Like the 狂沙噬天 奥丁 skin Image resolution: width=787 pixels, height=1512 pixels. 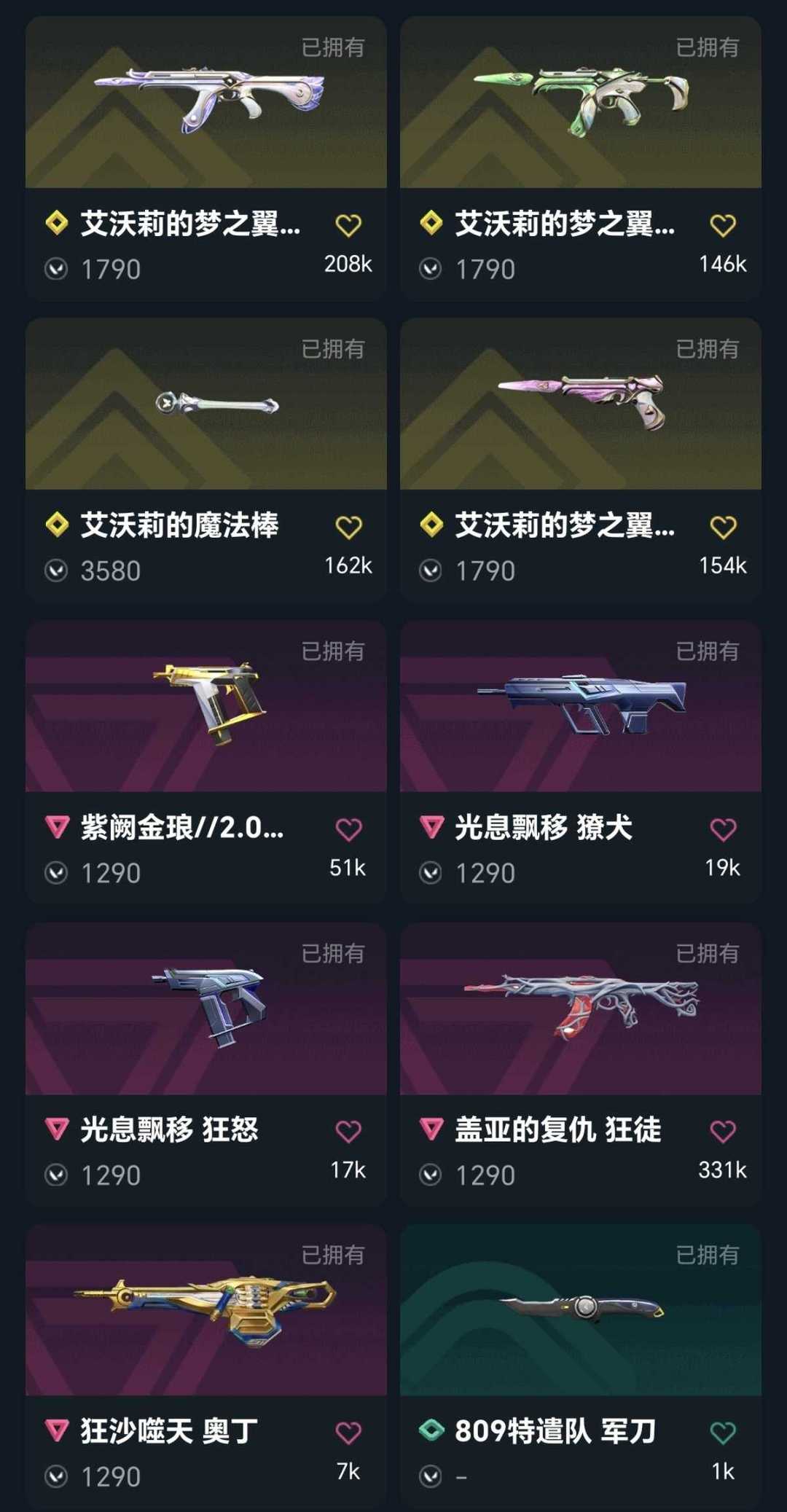348,1433
